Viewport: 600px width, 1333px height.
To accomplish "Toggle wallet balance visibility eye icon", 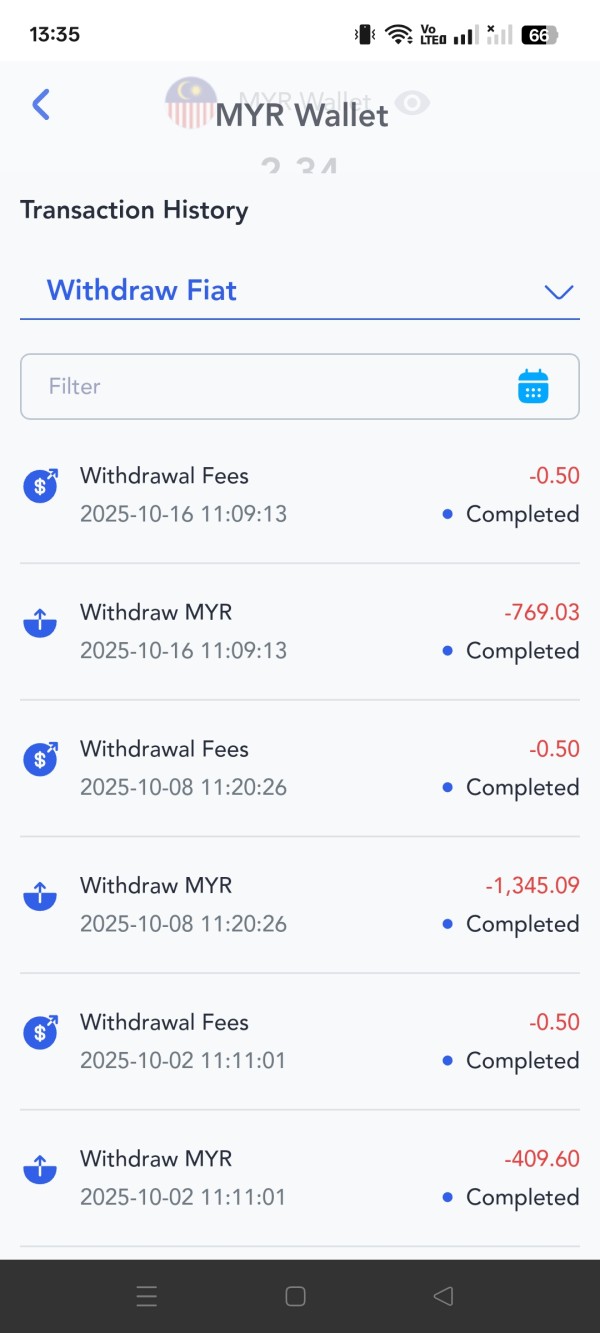I will click(412, 102).
